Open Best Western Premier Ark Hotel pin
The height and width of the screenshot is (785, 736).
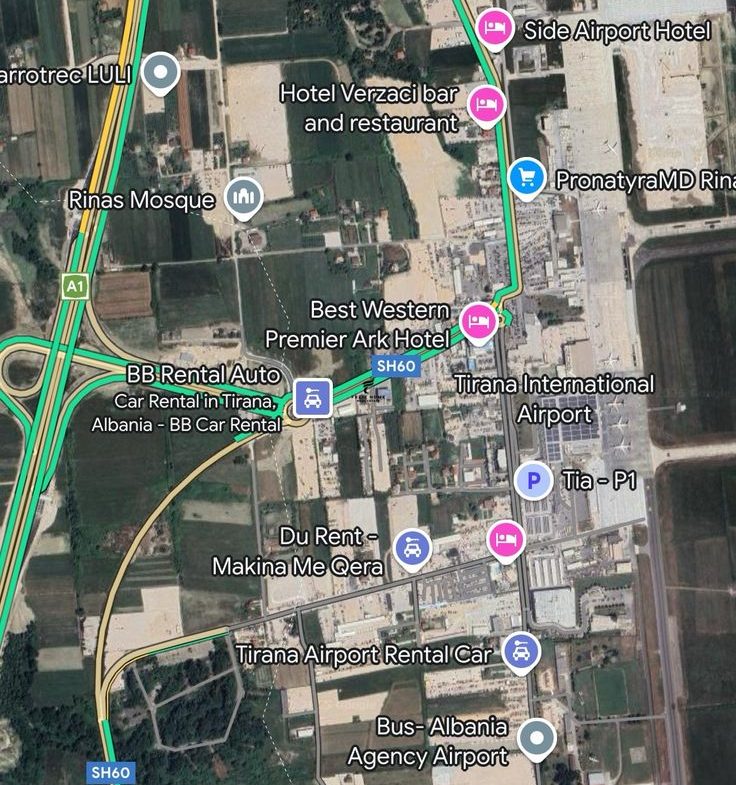click(x=479, y=321)
